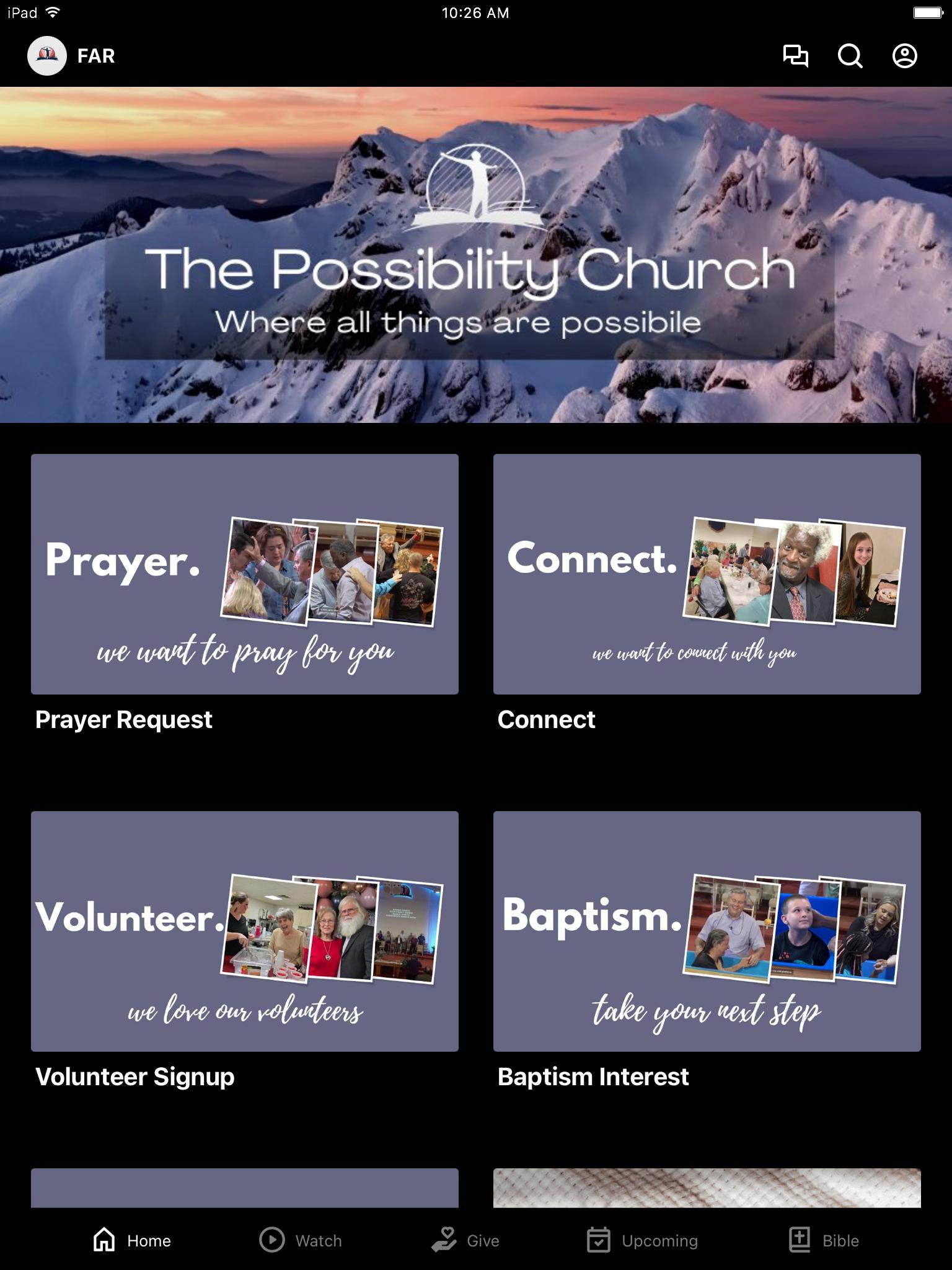Switch to the Watch tab
The height and width of the screenshot is (1270, 952).
pyautogui.click(x=301, y=1240)
